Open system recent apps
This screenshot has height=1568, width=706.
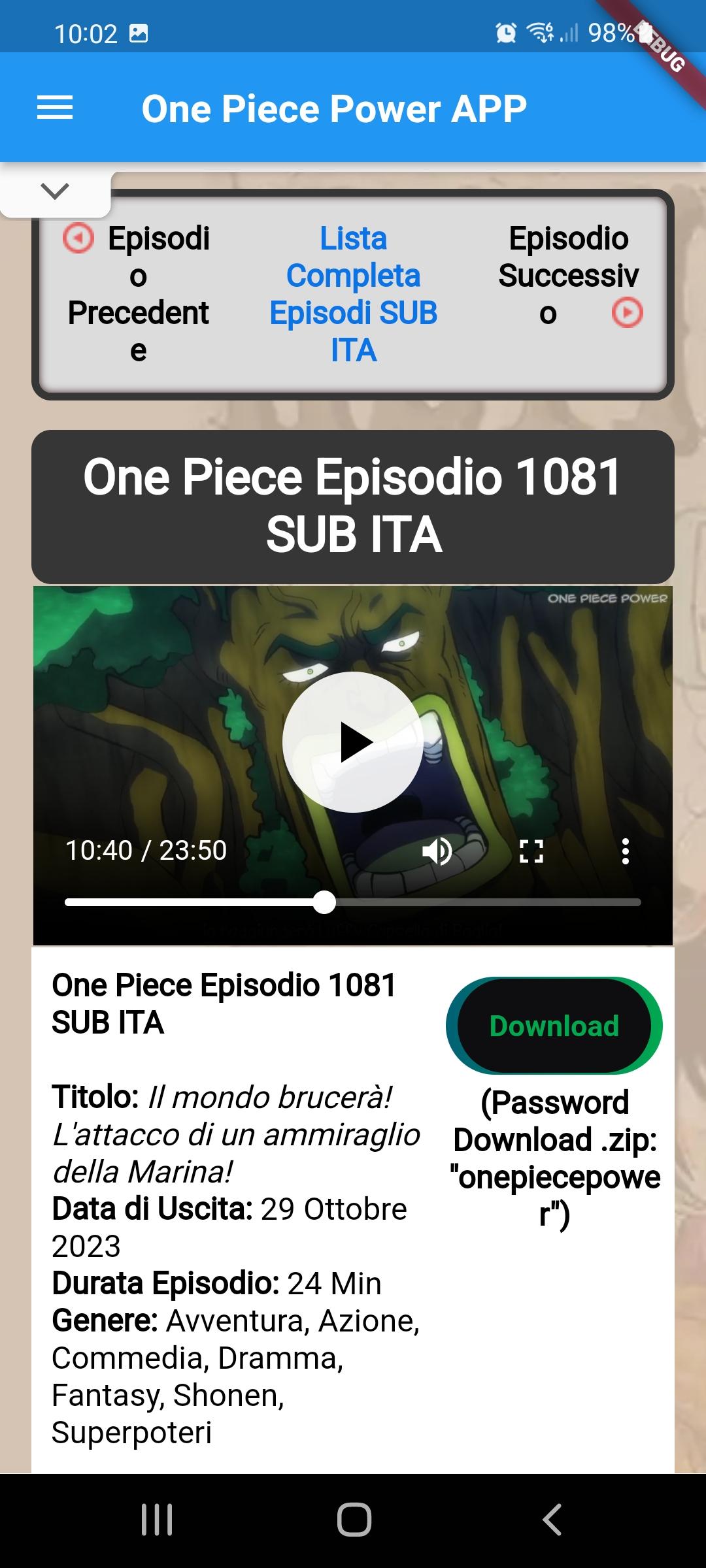click(157, 1520)
